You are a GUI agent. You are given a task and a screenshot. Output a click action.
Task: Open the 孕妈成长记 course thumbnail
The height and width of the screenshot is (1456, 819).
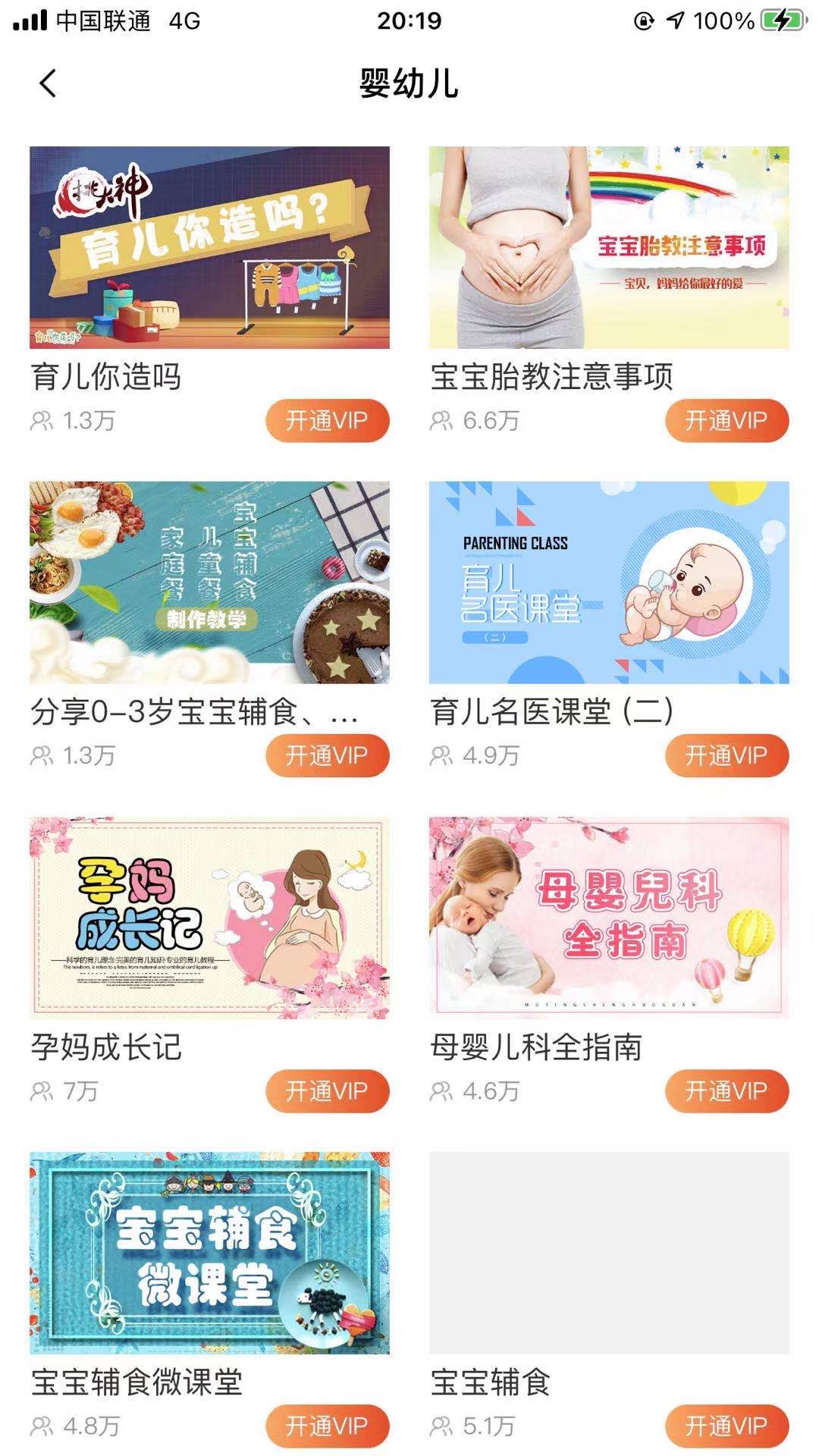pyautogui.click(x=209, y=918)
